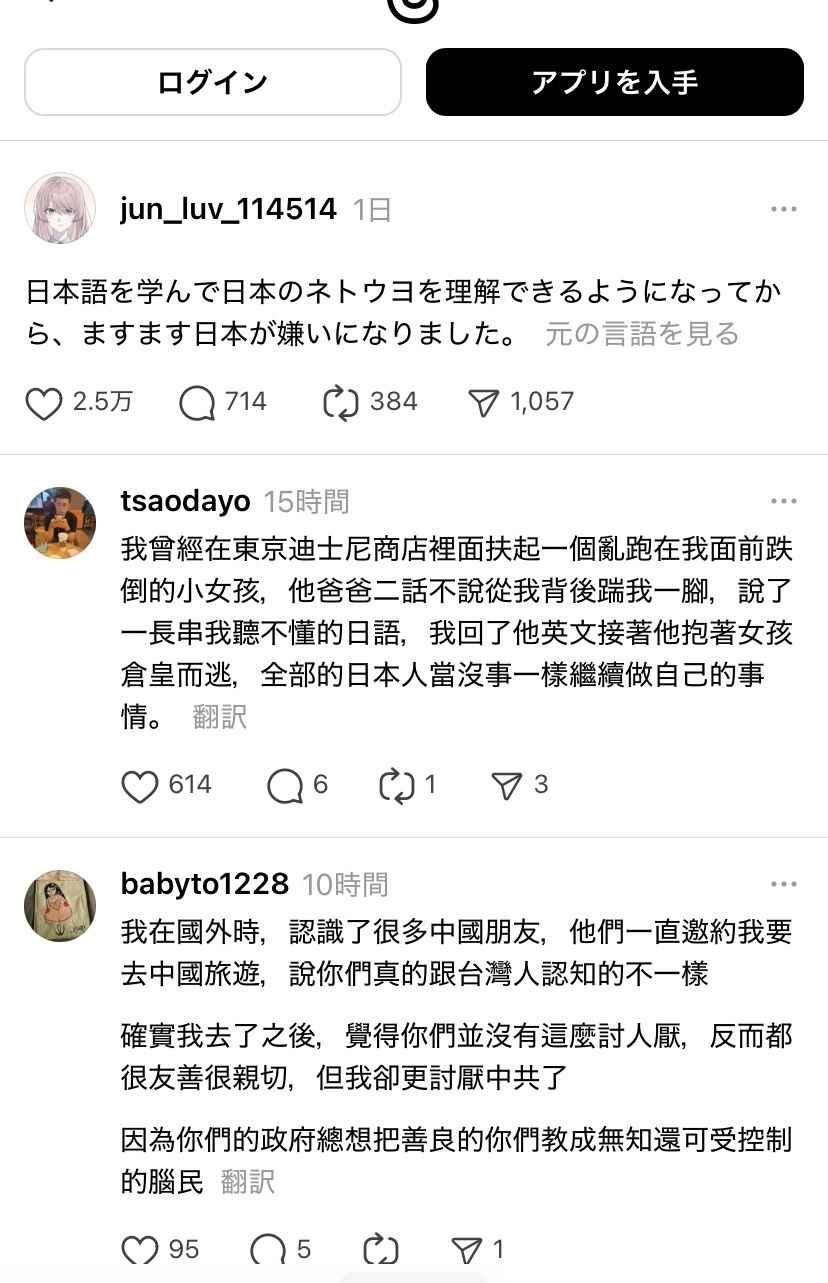Translate tsaodayo's reply with 翻訳
Image resolution: width=828 pixels, height=1283 pixels.
pyautogui.click(x=219, y=717)
